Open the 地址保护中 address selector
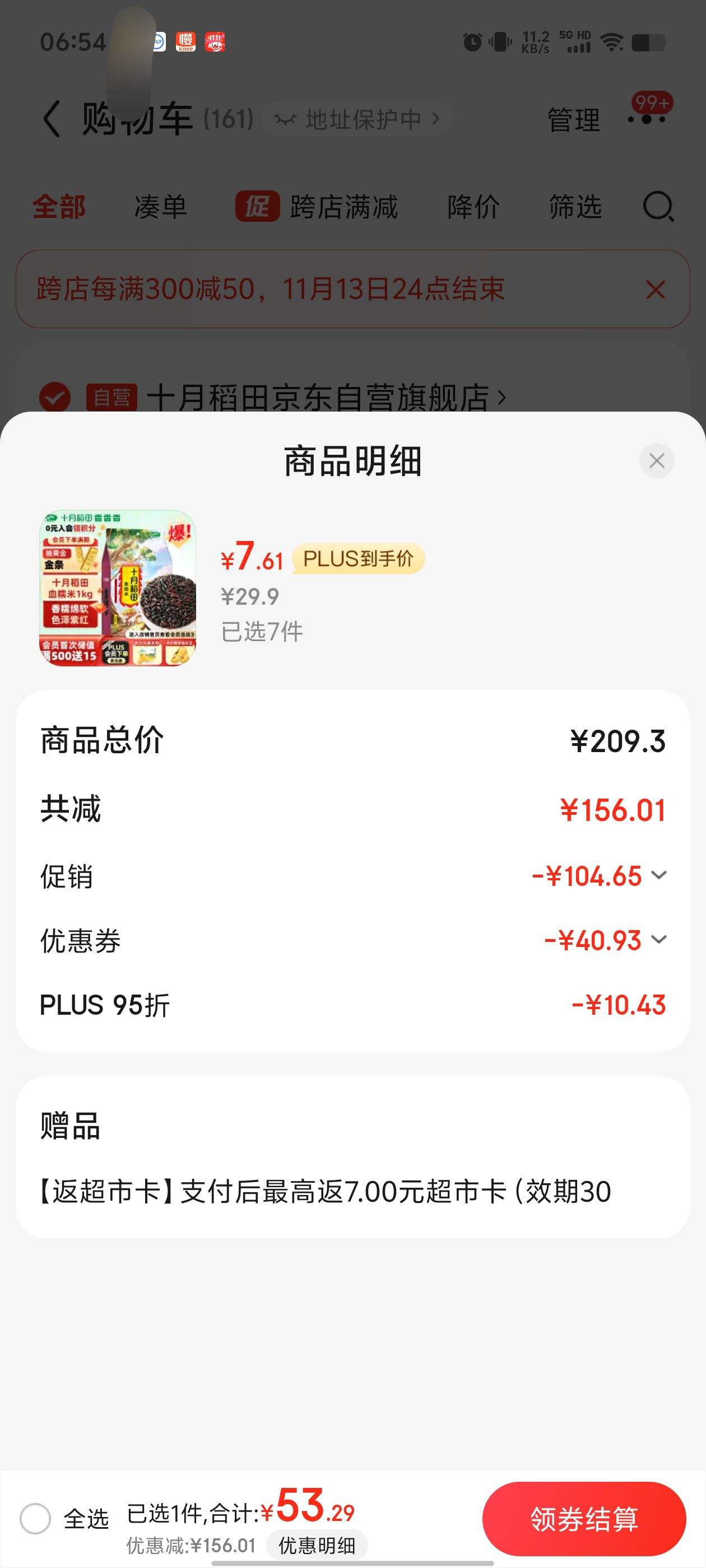The image size is (706, 1568). click(357, 120)
